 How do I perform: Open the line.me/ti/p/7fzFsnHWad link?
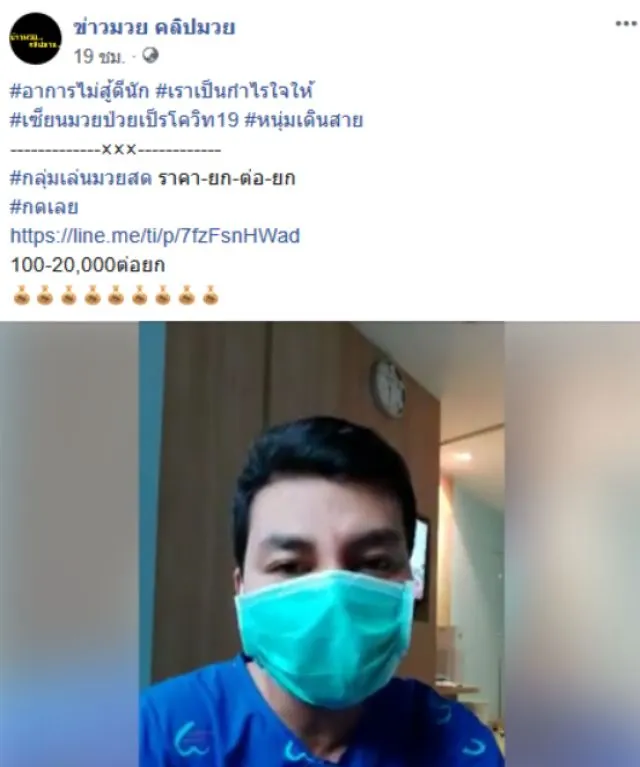[154, 237]
